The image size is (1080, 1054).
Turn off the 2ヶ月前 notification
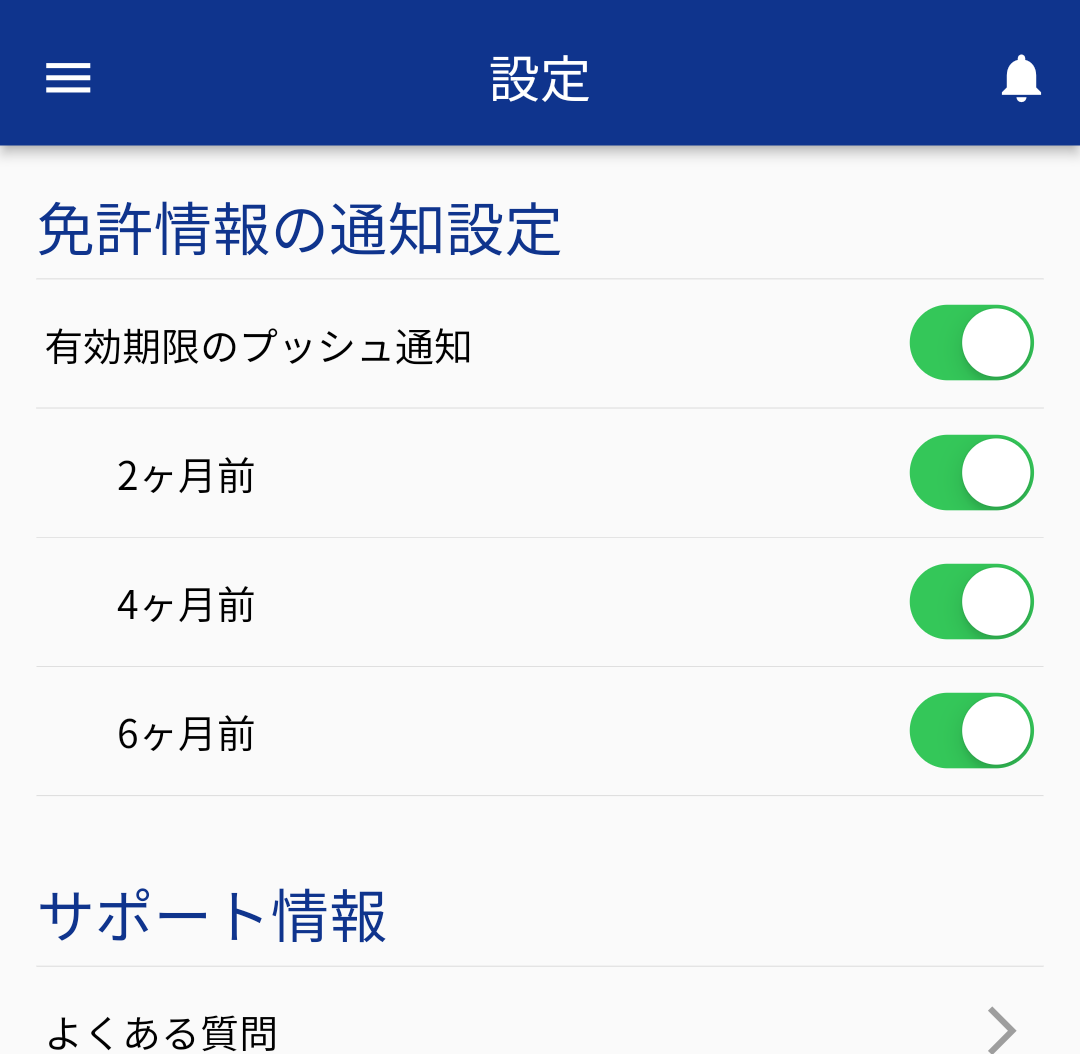pos(971,473)
